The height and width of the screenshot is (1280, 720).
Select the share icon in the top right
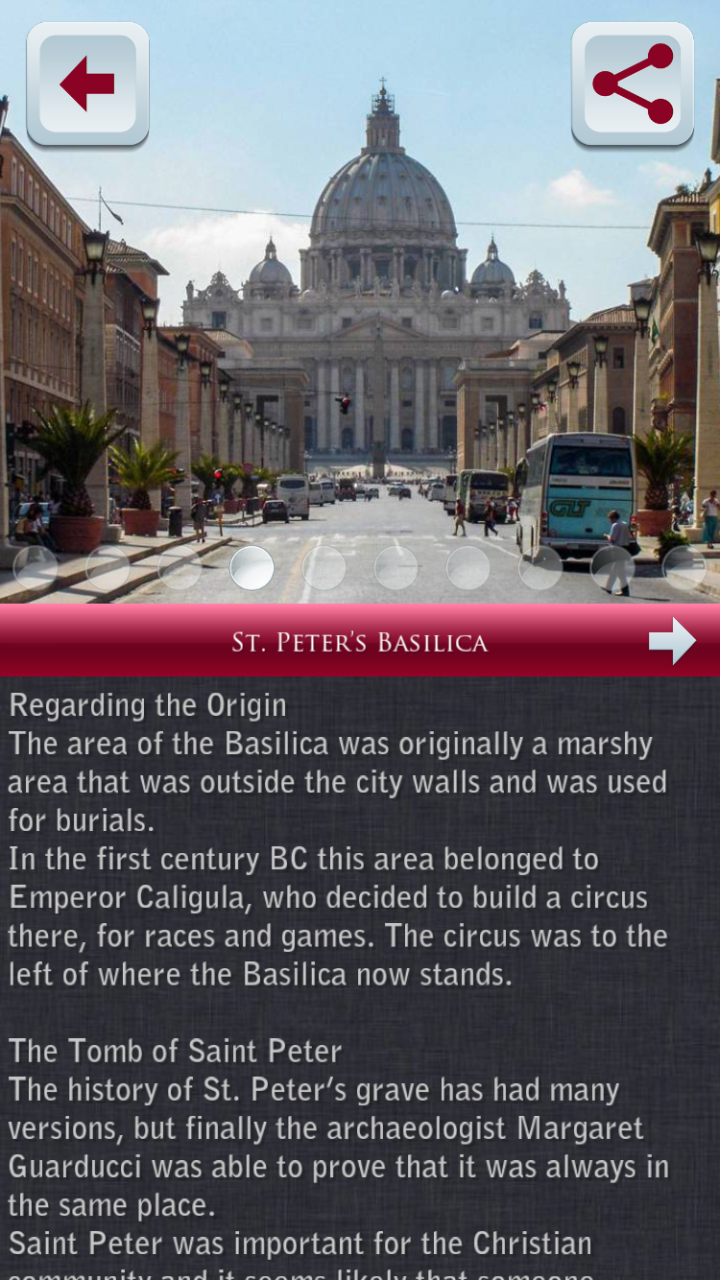pyautogui.click(x=632, y=84)
